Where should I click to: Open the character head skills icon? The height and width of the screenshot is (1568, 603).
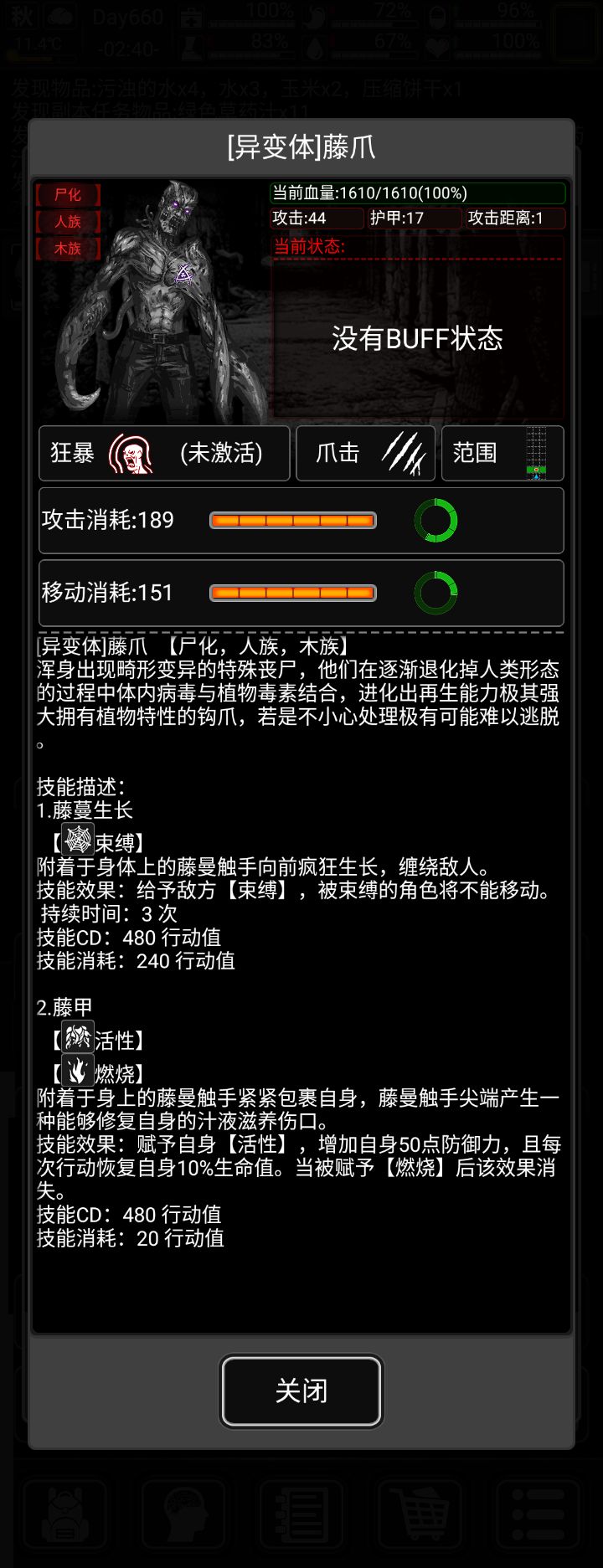click(x=184, y=1515)
